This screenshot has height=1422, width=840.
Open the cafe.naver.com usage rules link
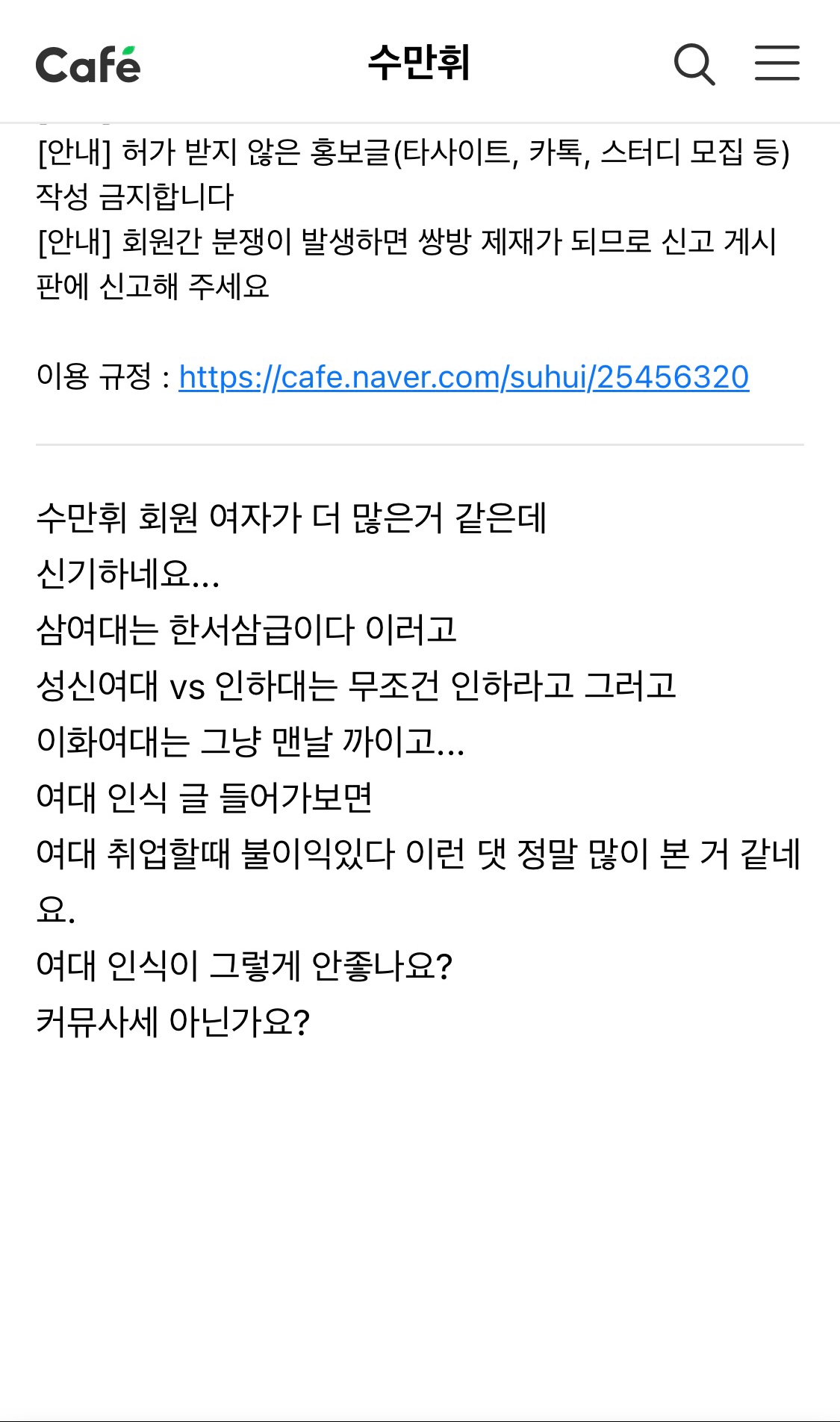(x=464, y=377)
